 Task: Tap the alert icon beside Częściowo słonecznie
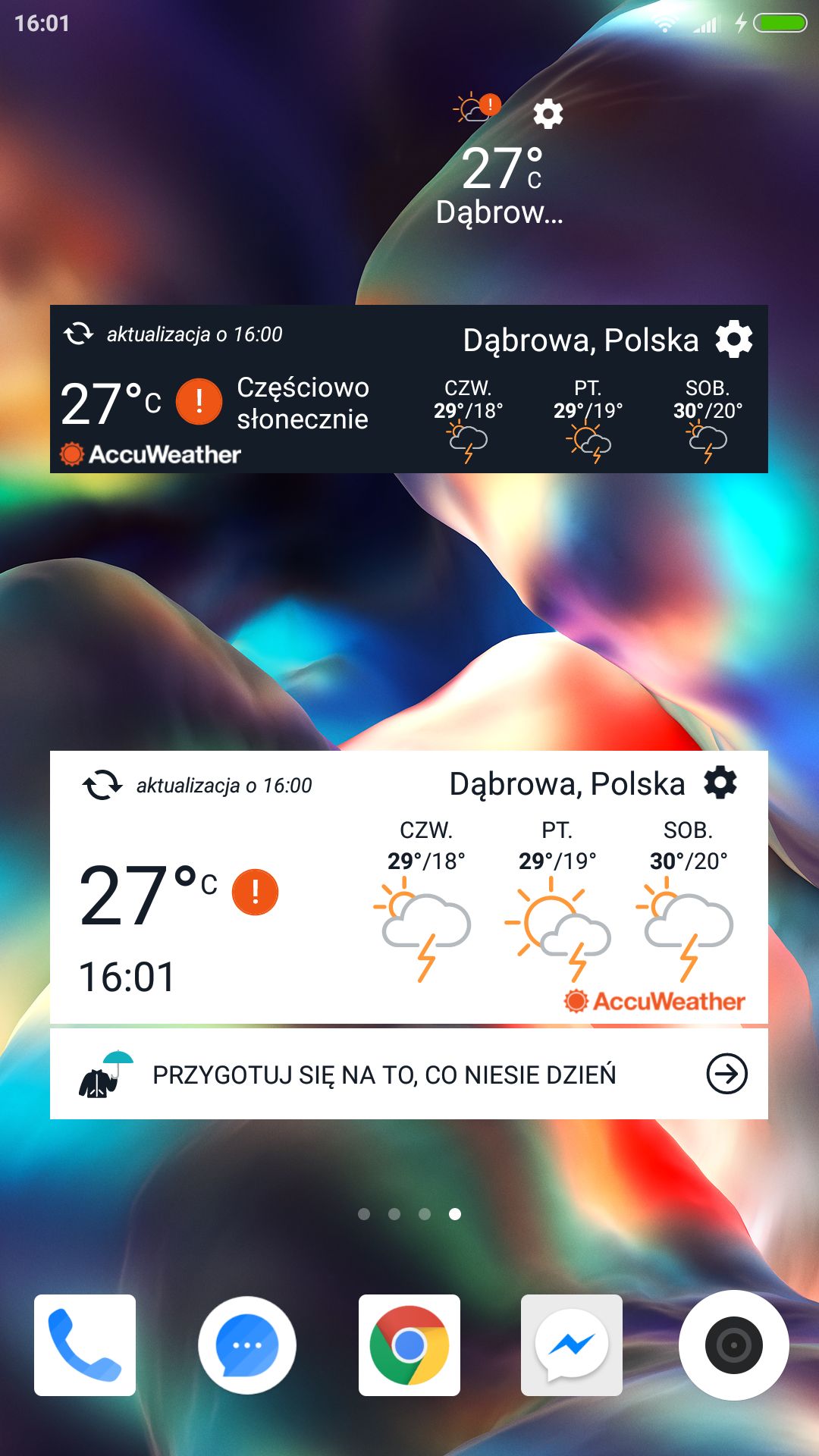(x=199, y=400)
